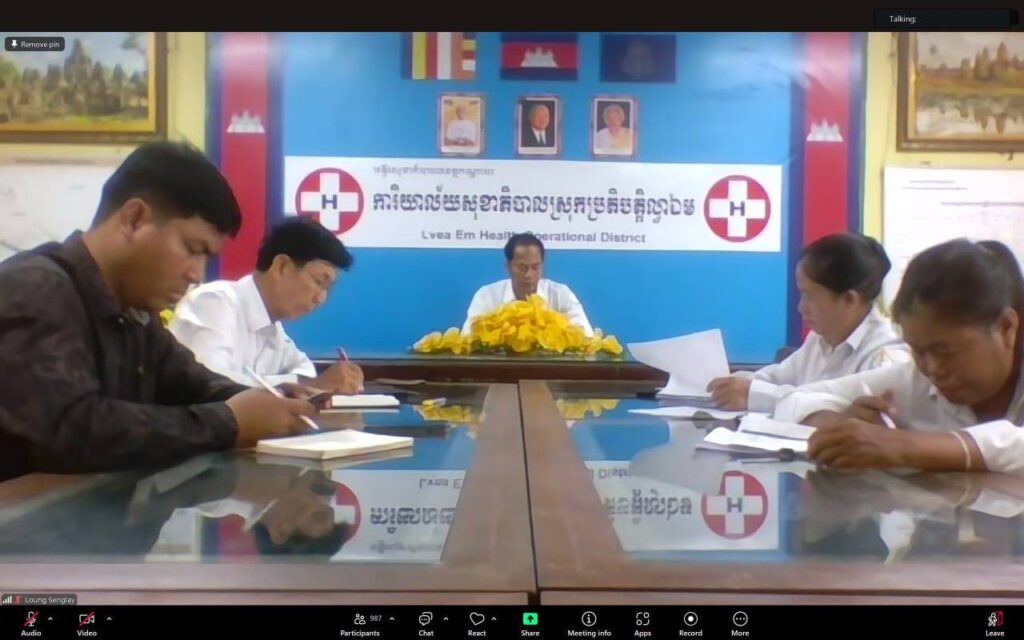Remove pin from the video
The image size is (1024, 640).
coord(35,44)
